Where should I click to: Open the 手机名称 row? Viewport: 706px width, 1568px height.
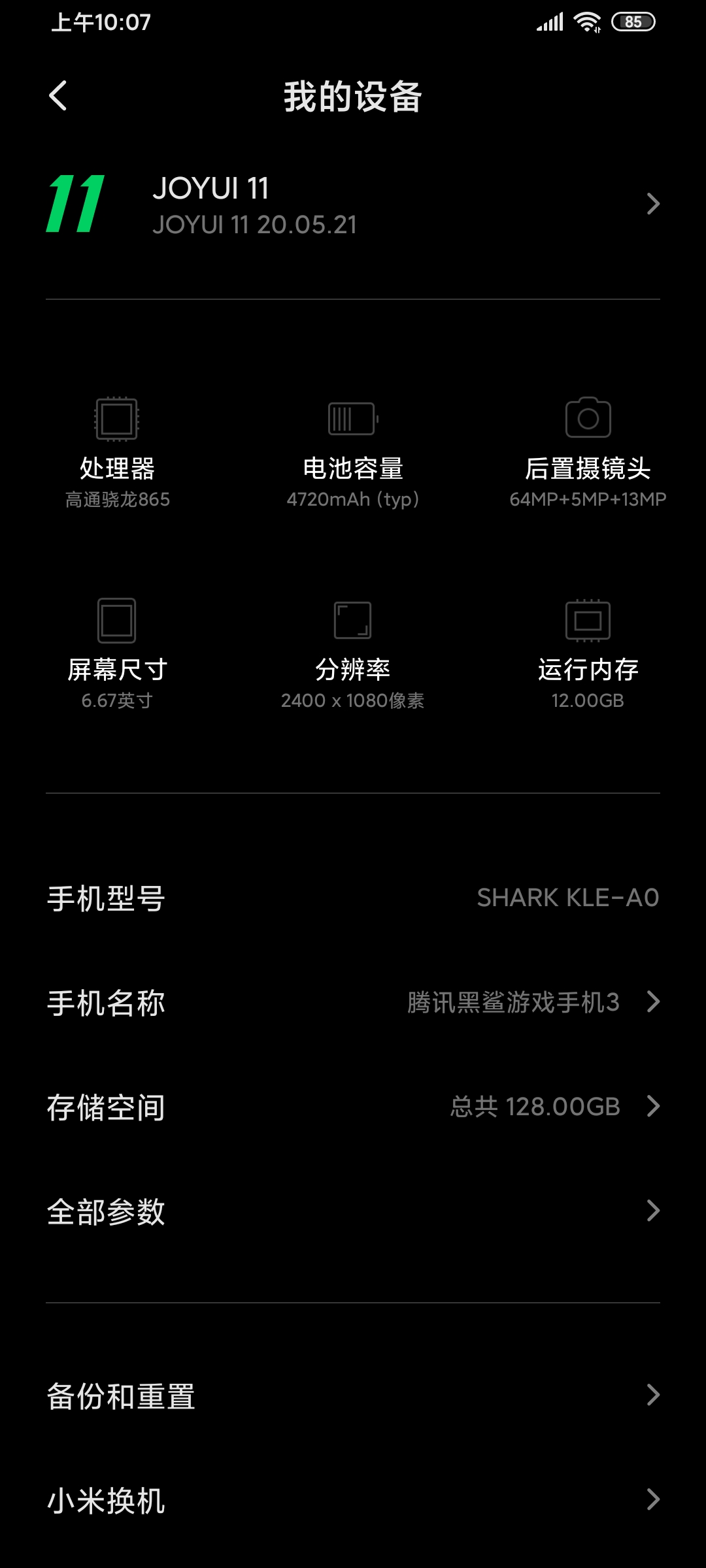(353, 1002)
